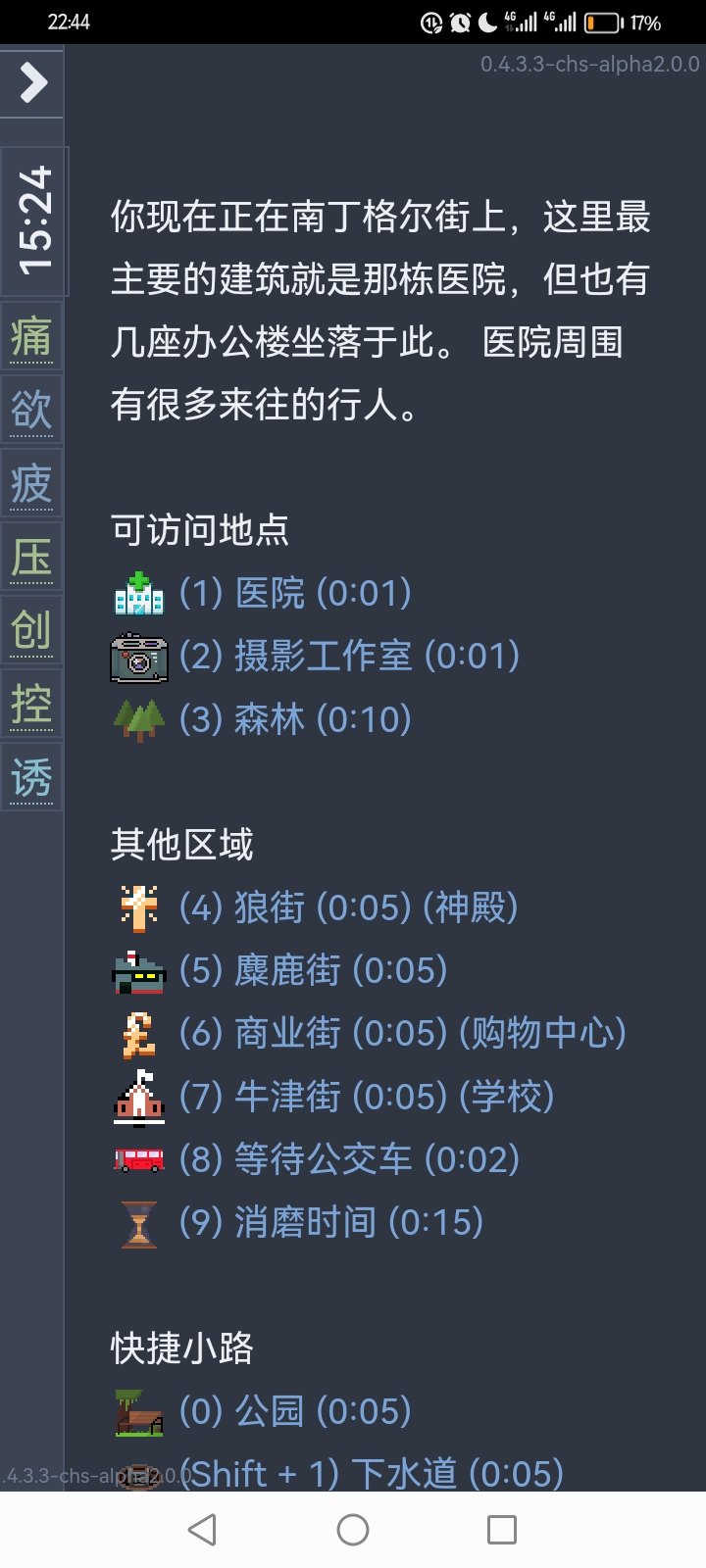
Task: Toggle the 压 stress display
Action: [x=32, y=556]
